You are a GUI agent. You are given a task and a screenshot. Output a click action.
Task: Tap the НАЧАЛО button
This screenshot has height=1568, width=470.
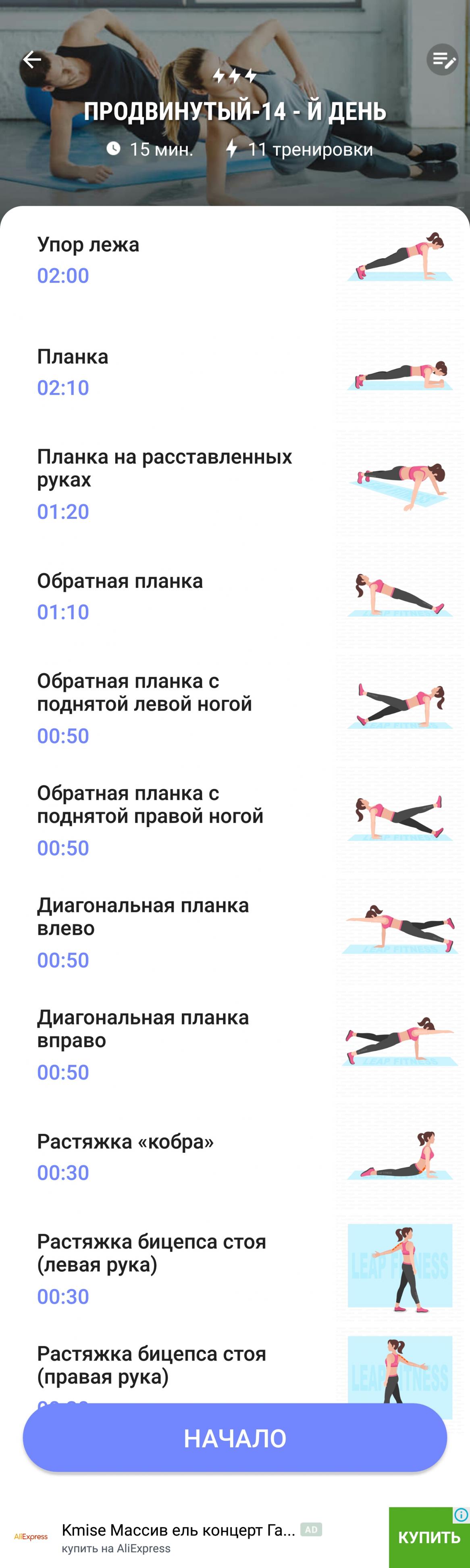click(235, 1438)
